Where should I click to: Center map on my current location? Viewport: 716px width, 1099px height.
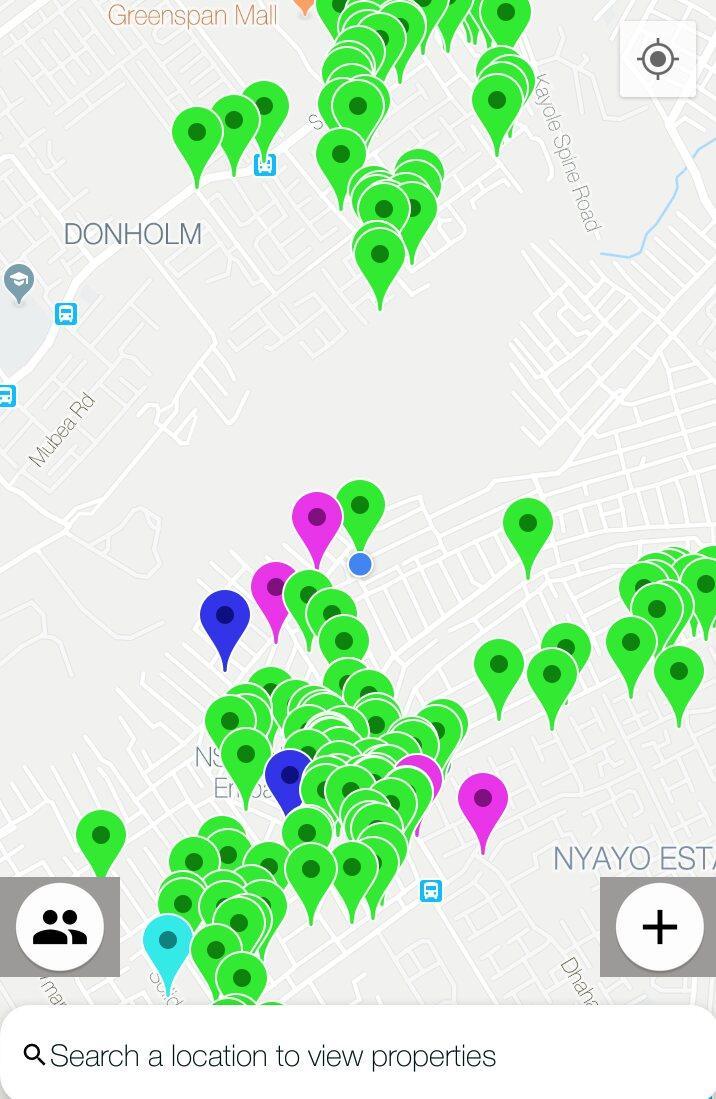click(658, 59)
